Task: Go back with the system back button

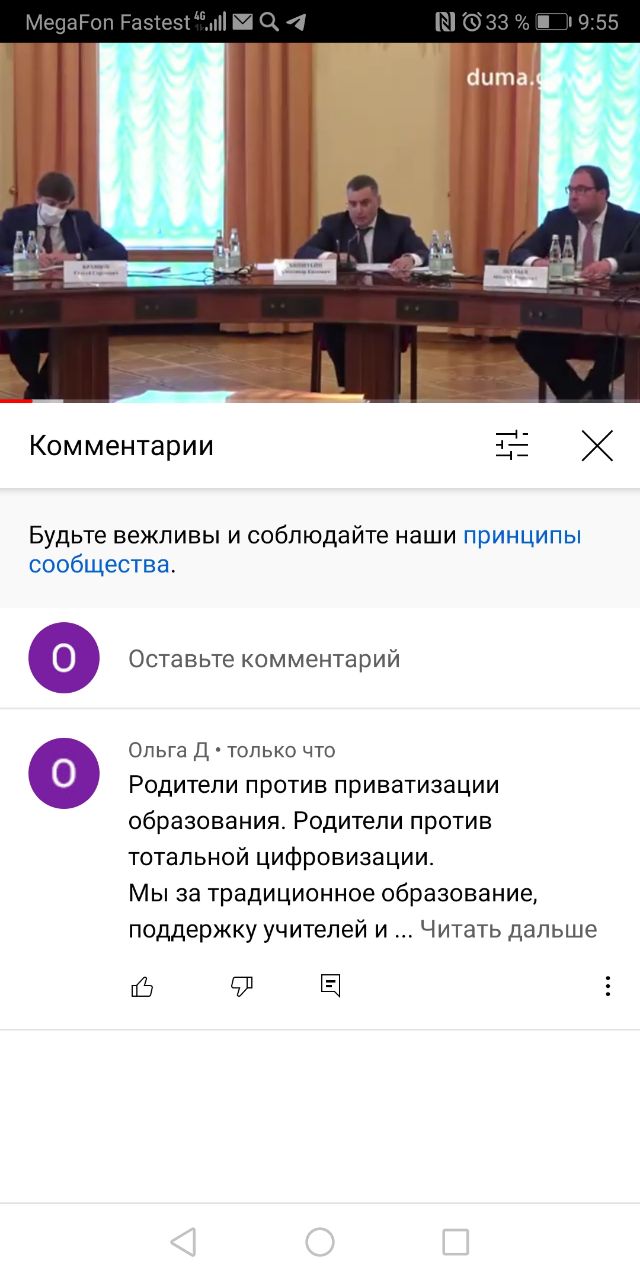Action: pos(183,1242)
